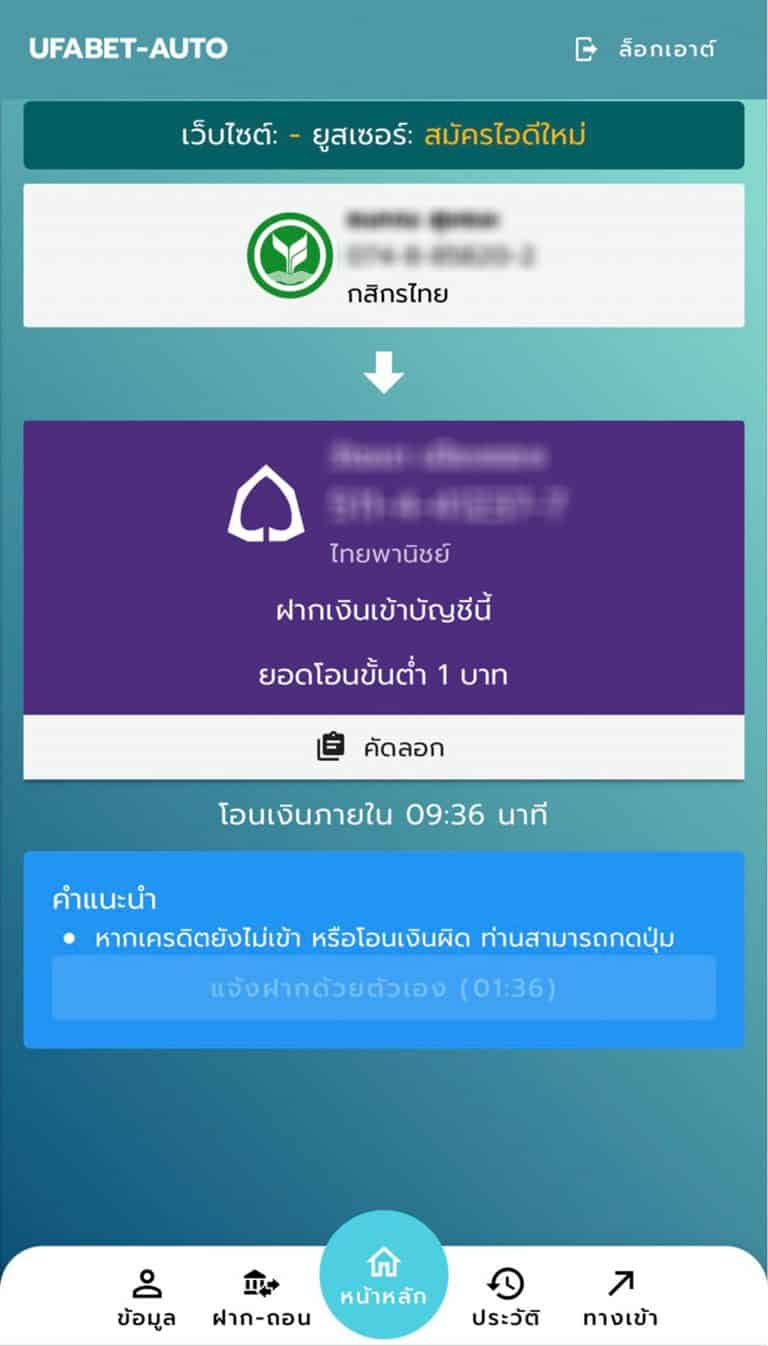The image size is (768, 1346).
Task: Click the 09:36 countdown timer text
Action: pyautogui.click(x=435, y=813)
